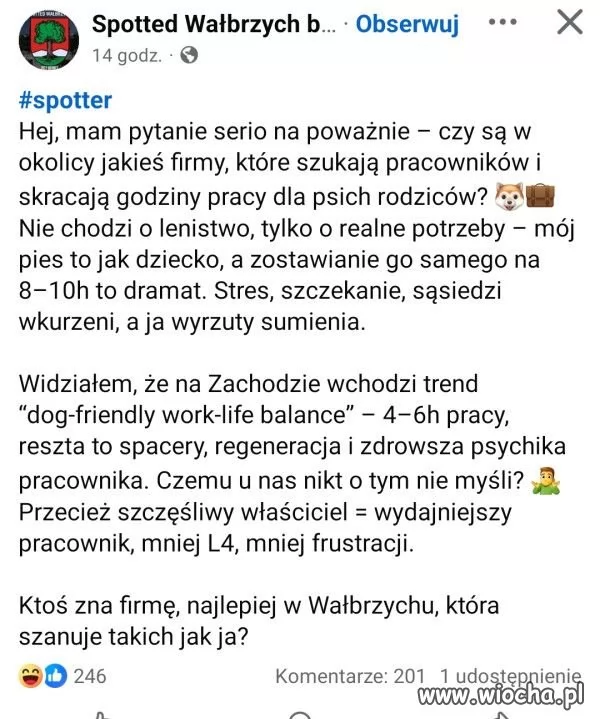Screen dimensions: 600x719
Task: Follow the page via Obserwuj
Action: pos(407,25)
